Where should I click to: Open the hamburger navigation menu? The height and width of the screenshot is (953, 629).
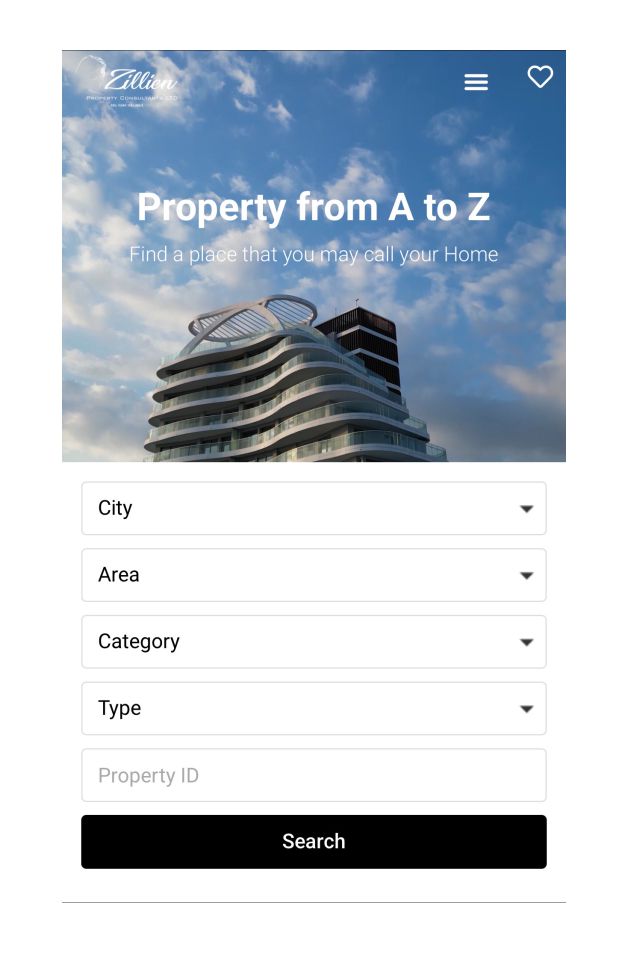point(476,83)
